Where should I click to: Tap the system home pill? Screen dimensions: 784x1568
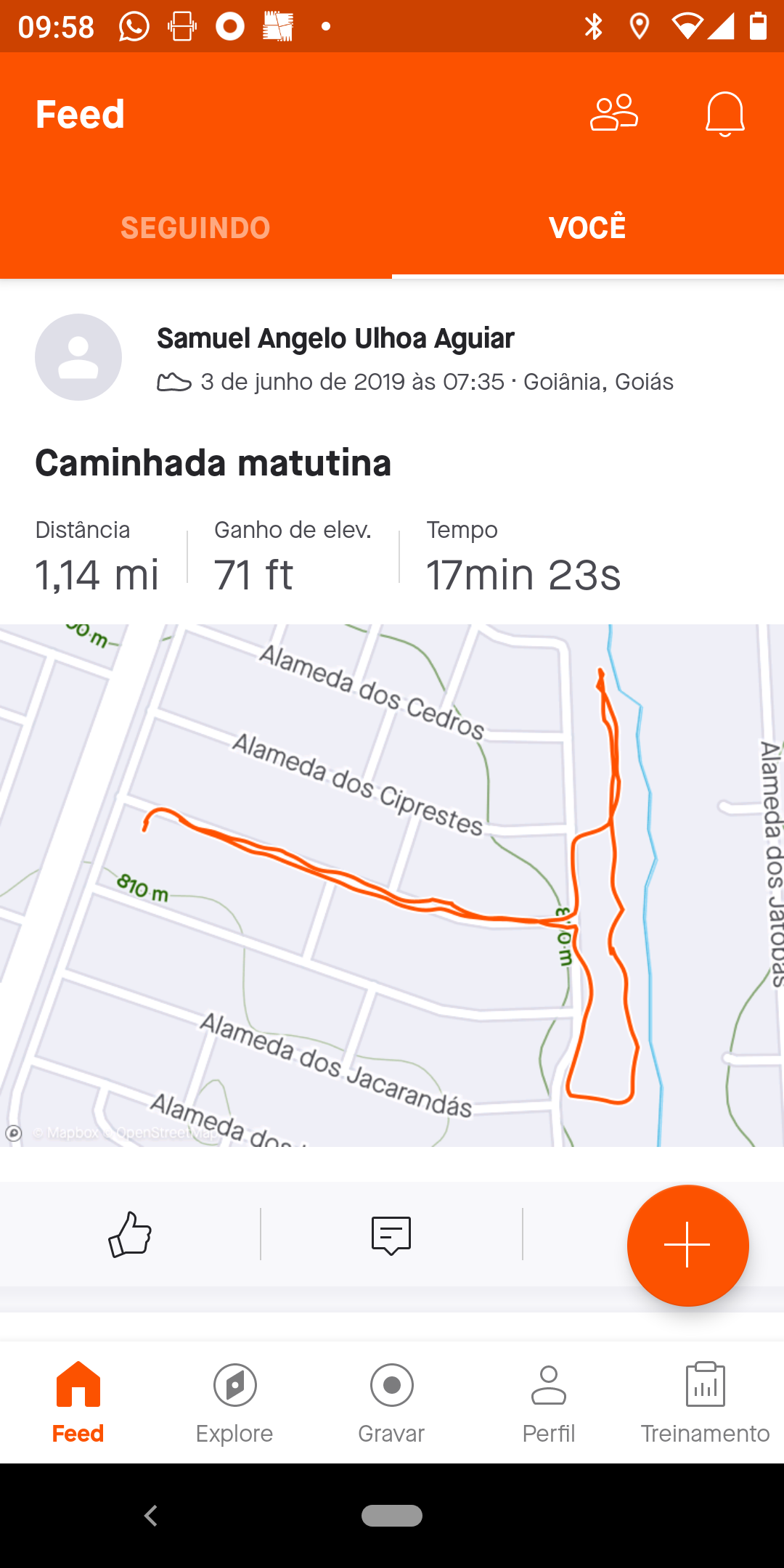pos(392,1516)
